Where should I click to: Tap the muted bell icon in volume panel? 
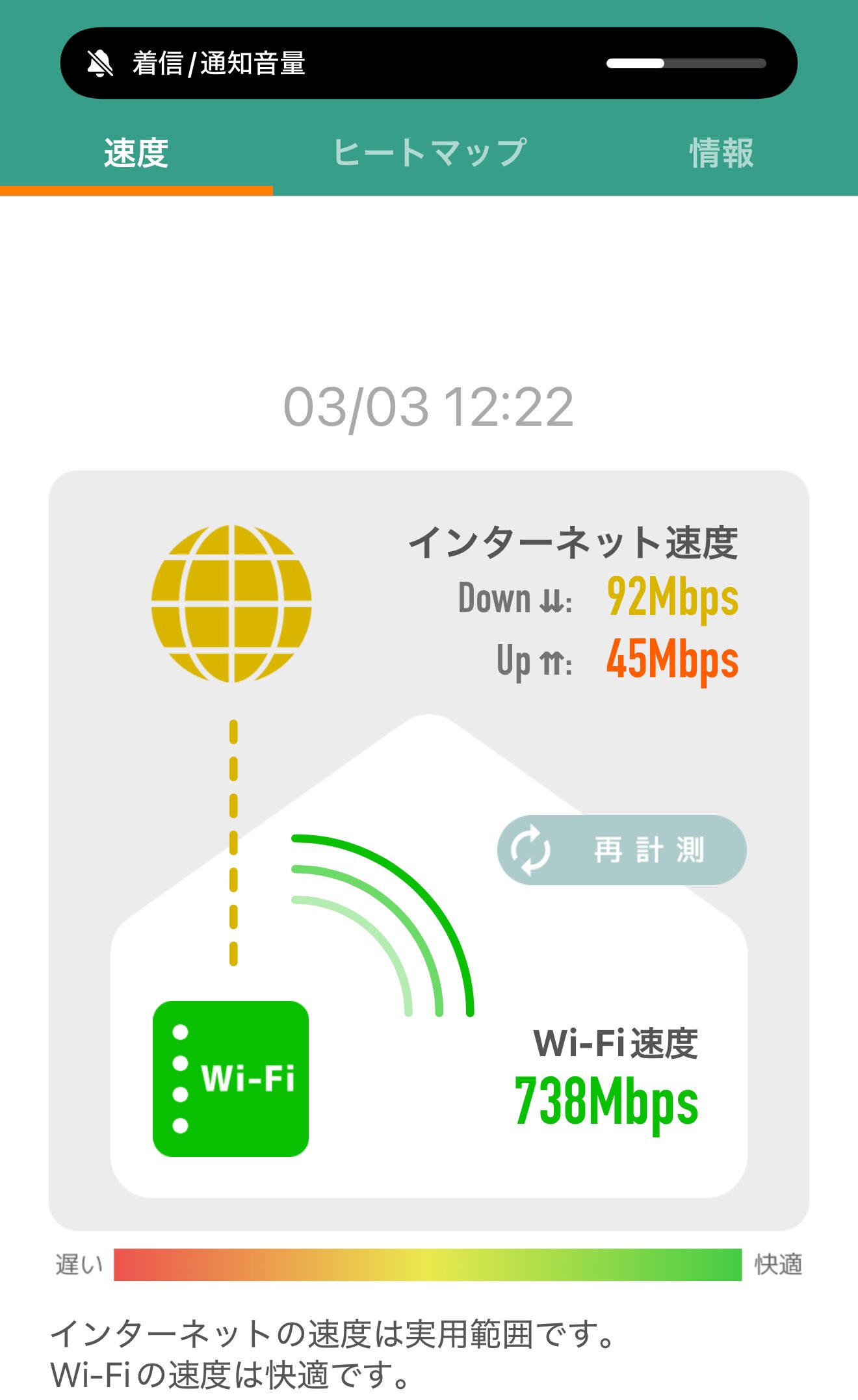coord(100,64)
